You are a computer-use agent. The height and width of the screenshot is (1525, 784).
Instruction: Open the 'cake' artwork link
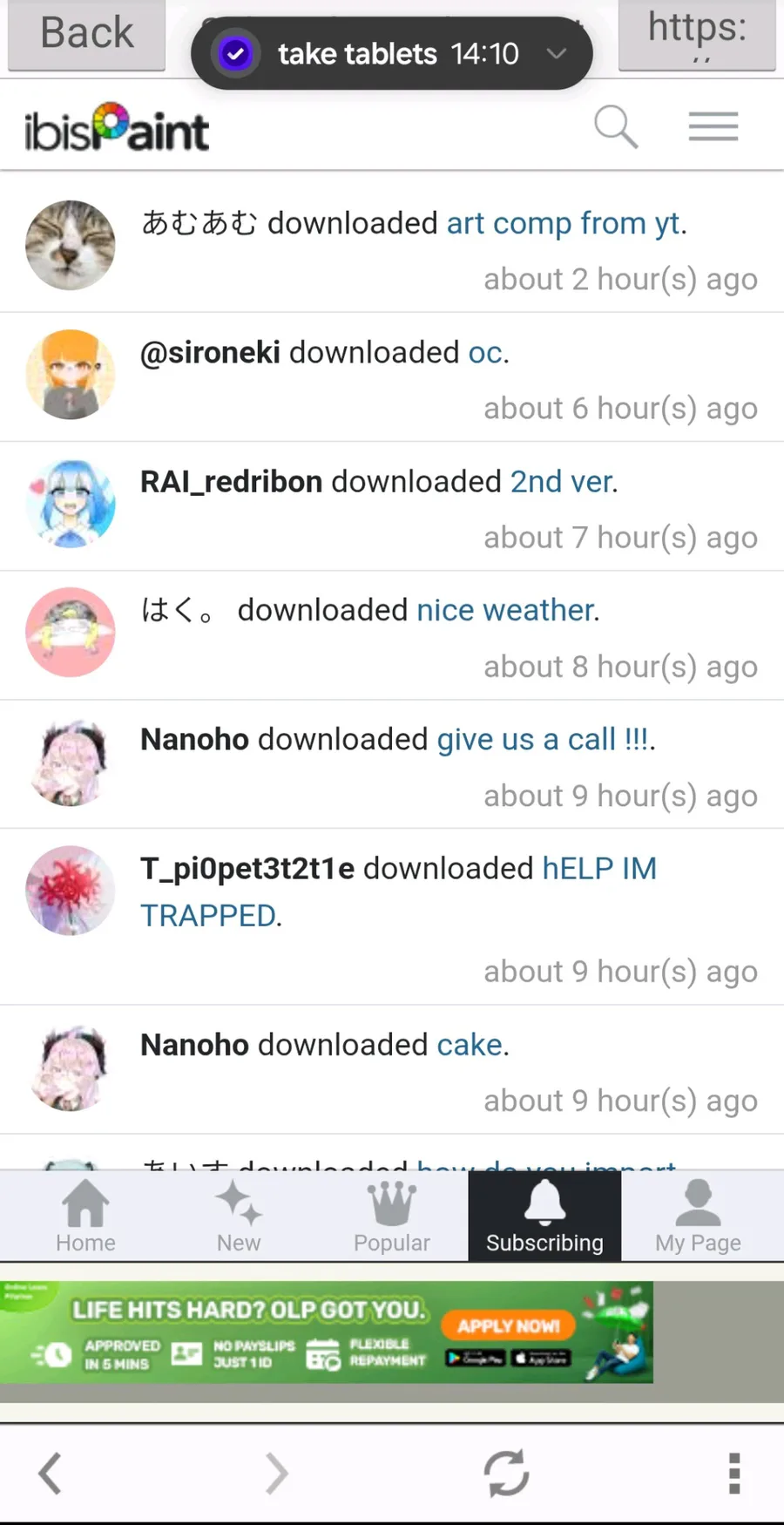coord(470,1045)
